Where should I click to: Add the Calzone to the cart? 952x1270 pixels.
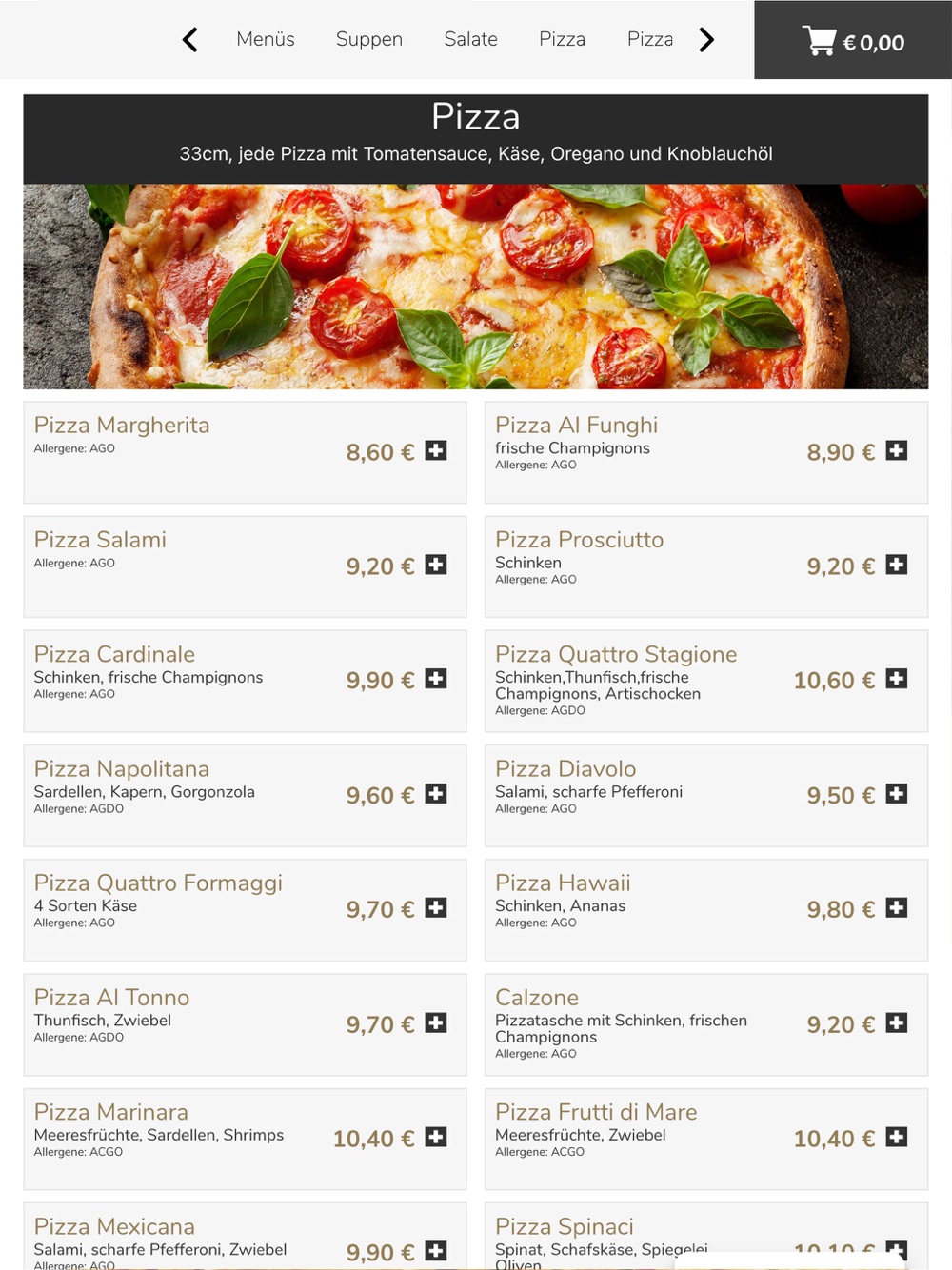click(897, 1023)
